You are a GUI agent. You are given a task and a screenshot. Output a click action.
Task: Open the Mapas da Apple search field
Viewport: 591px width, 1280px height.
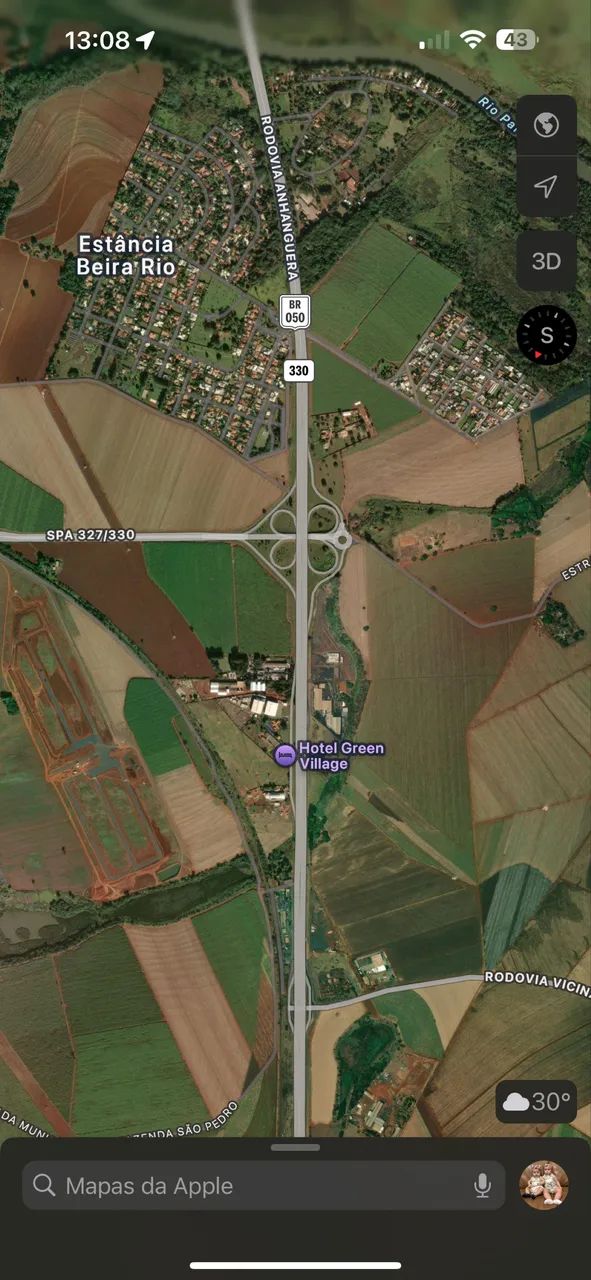(x=264, y=1186)
